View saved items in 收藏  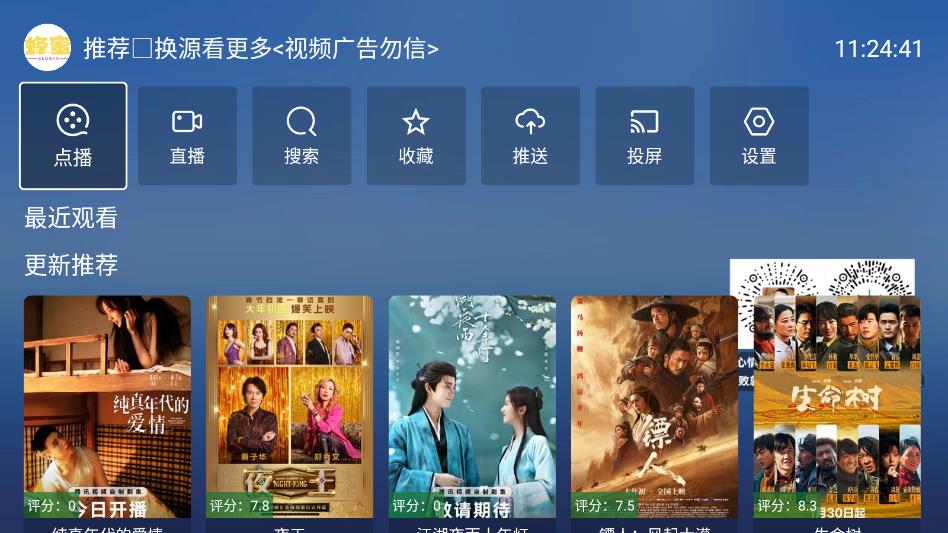click(x=416, y=136)
